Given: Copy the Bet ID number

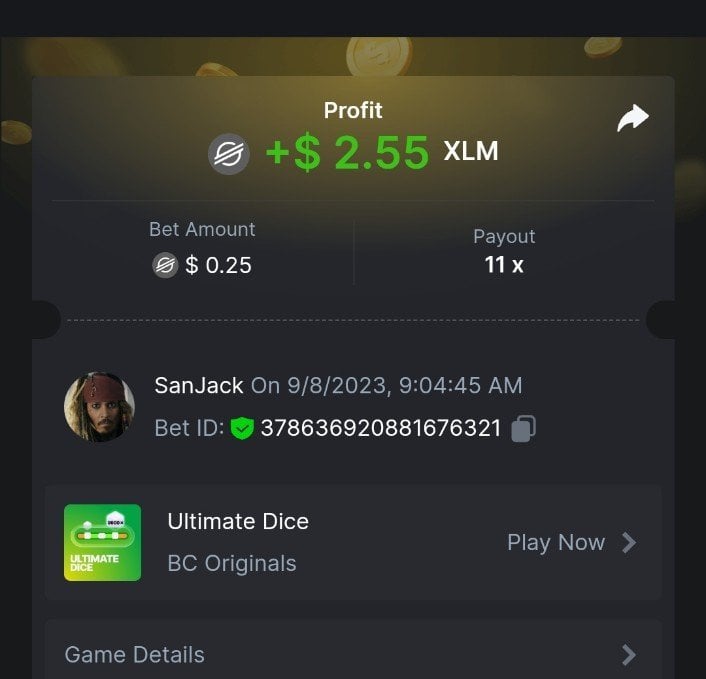Looking at the screenshot, I should pos(523,428).
